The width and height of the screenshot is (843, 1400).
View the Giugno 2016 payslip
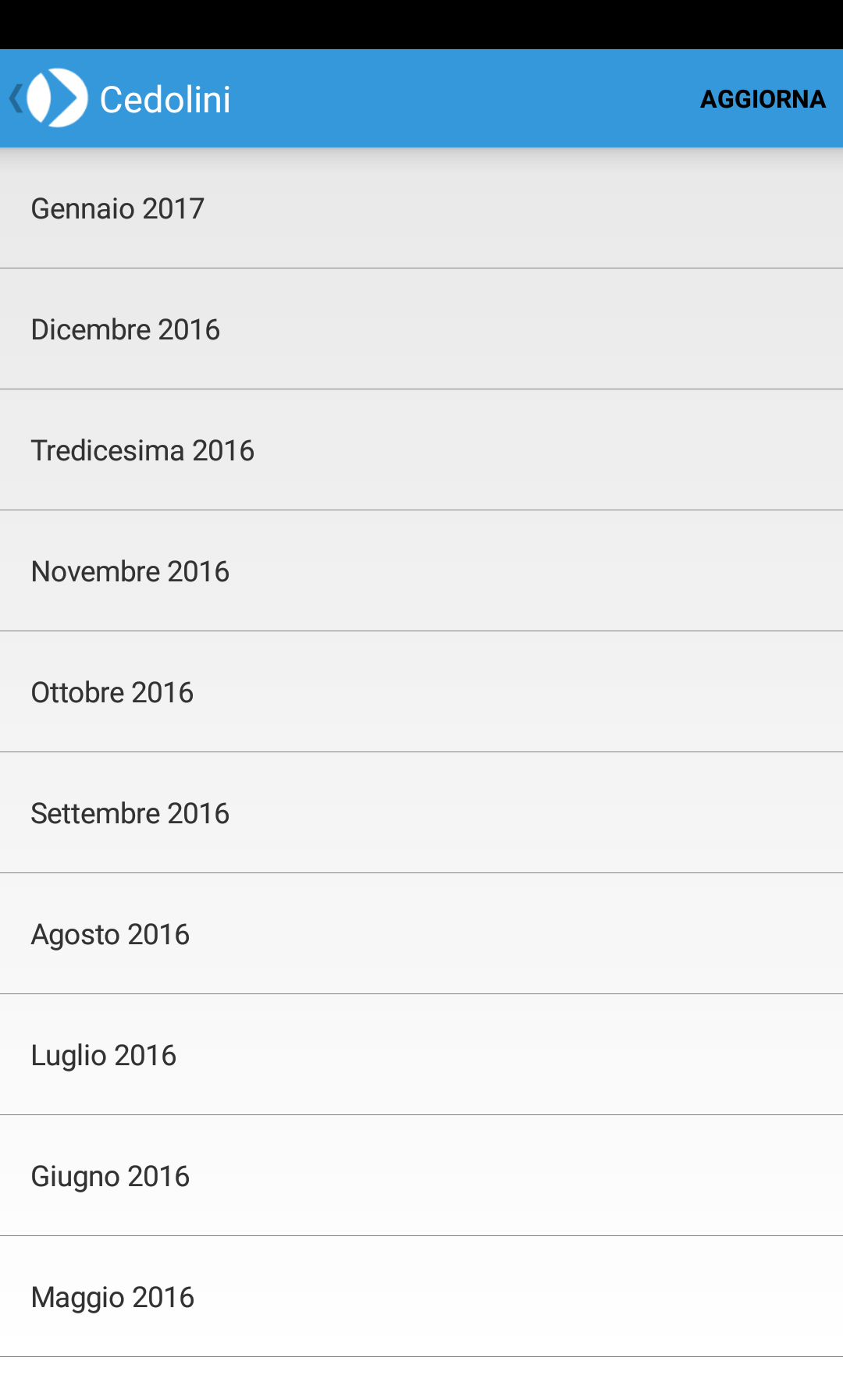(x=421, y=1176)
